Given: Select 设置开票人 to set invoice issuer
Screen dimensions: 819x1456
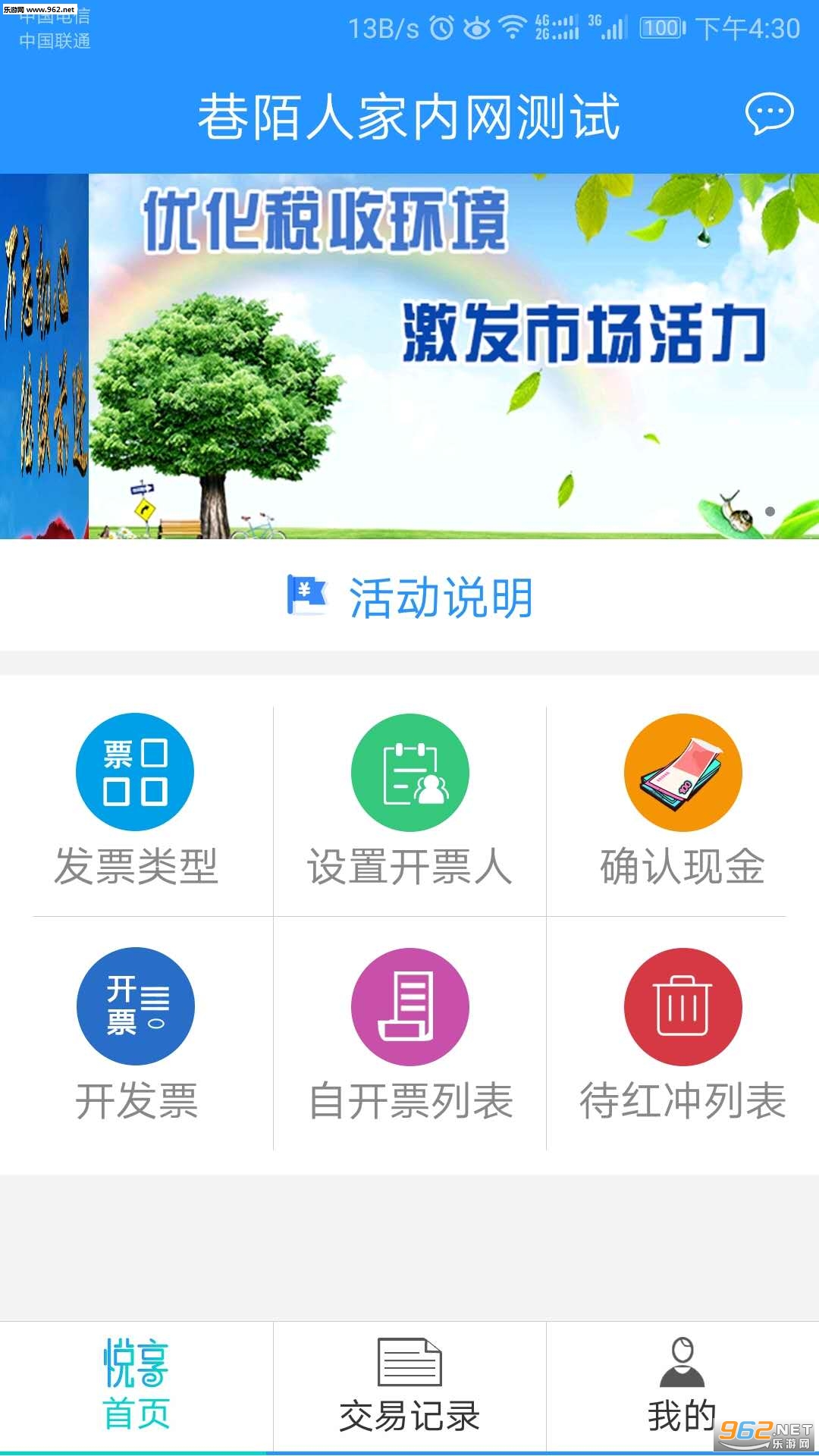Looking at the screenshot, I should [409, 800].
